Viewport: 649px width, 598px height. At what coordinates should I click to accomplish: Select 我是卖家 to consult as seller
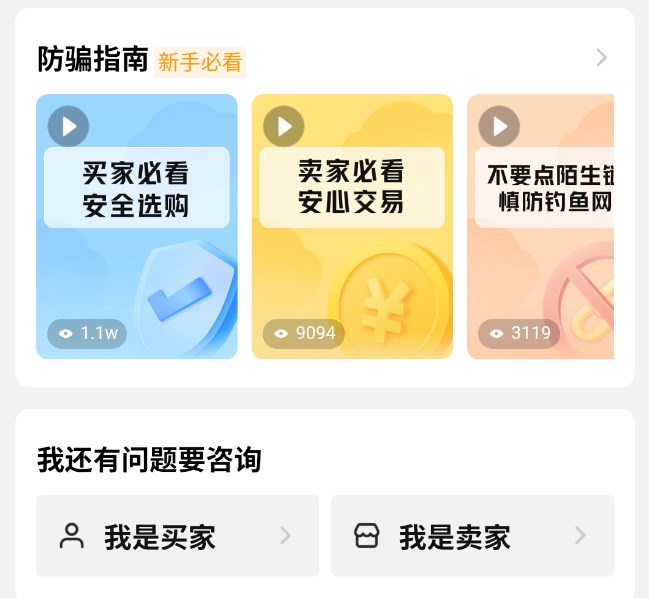pos(472,536)
